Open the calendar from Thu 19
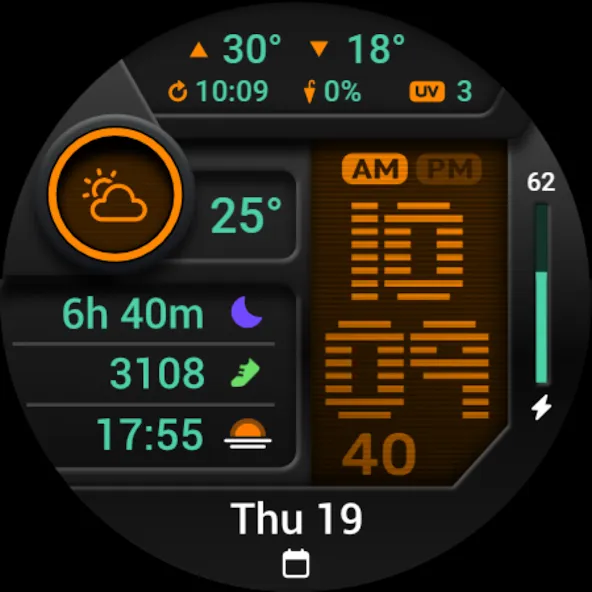This screenshot has height=592, width=592. tap(296, 537)
